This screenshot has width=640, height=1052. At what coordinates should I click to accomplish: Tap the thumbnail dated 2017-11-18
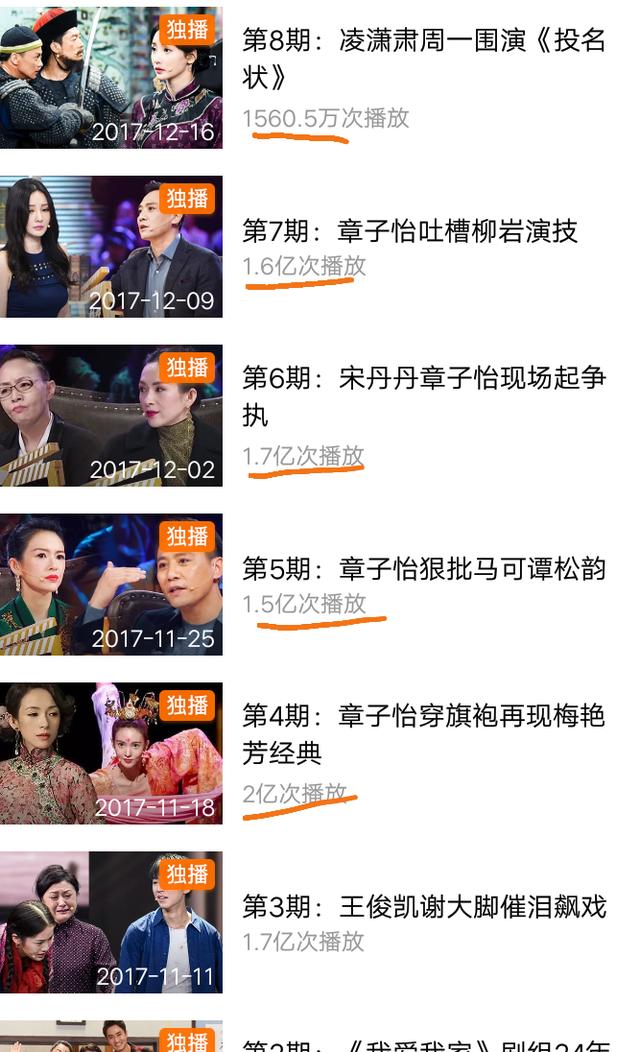coord(111,753)
